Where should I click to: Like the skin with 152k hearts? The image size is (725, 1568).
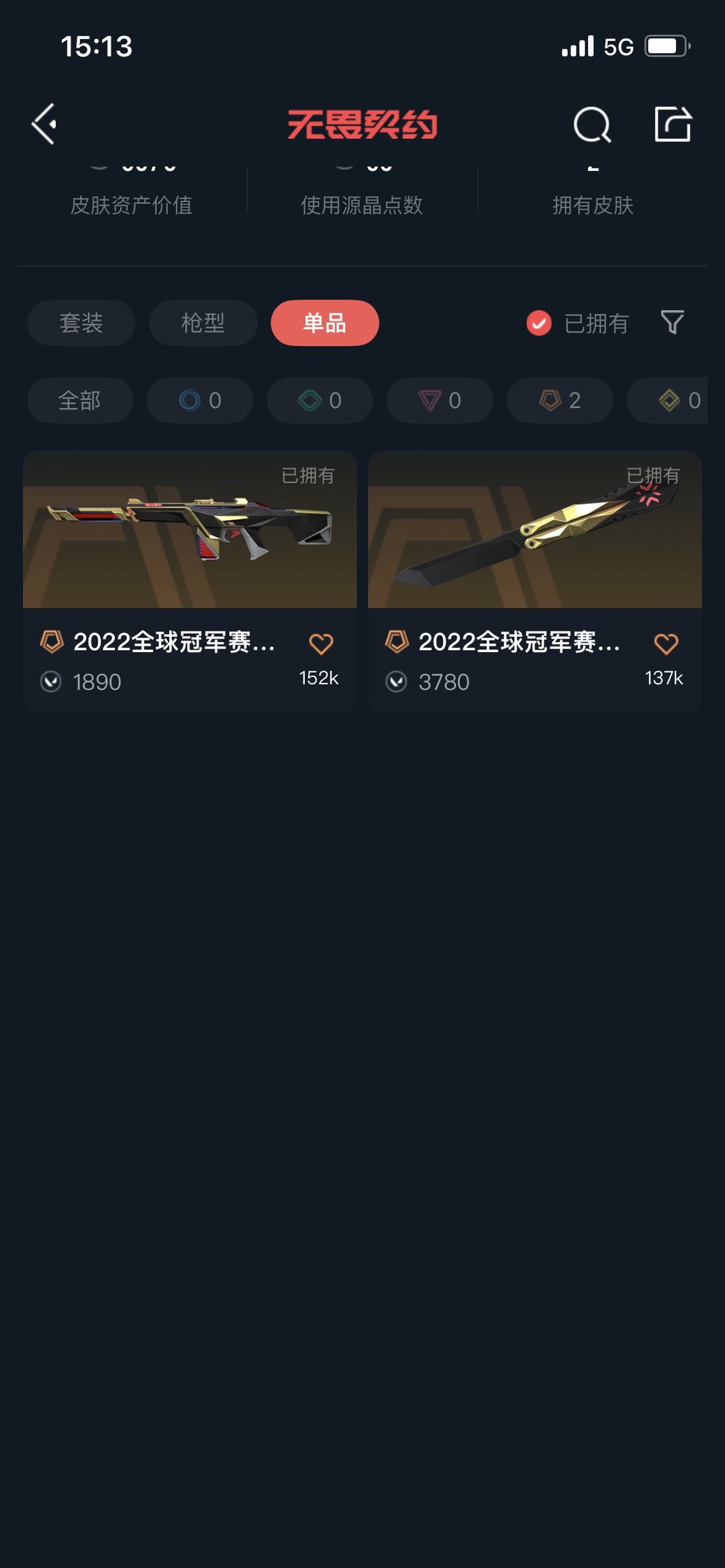tap(321, 644)
